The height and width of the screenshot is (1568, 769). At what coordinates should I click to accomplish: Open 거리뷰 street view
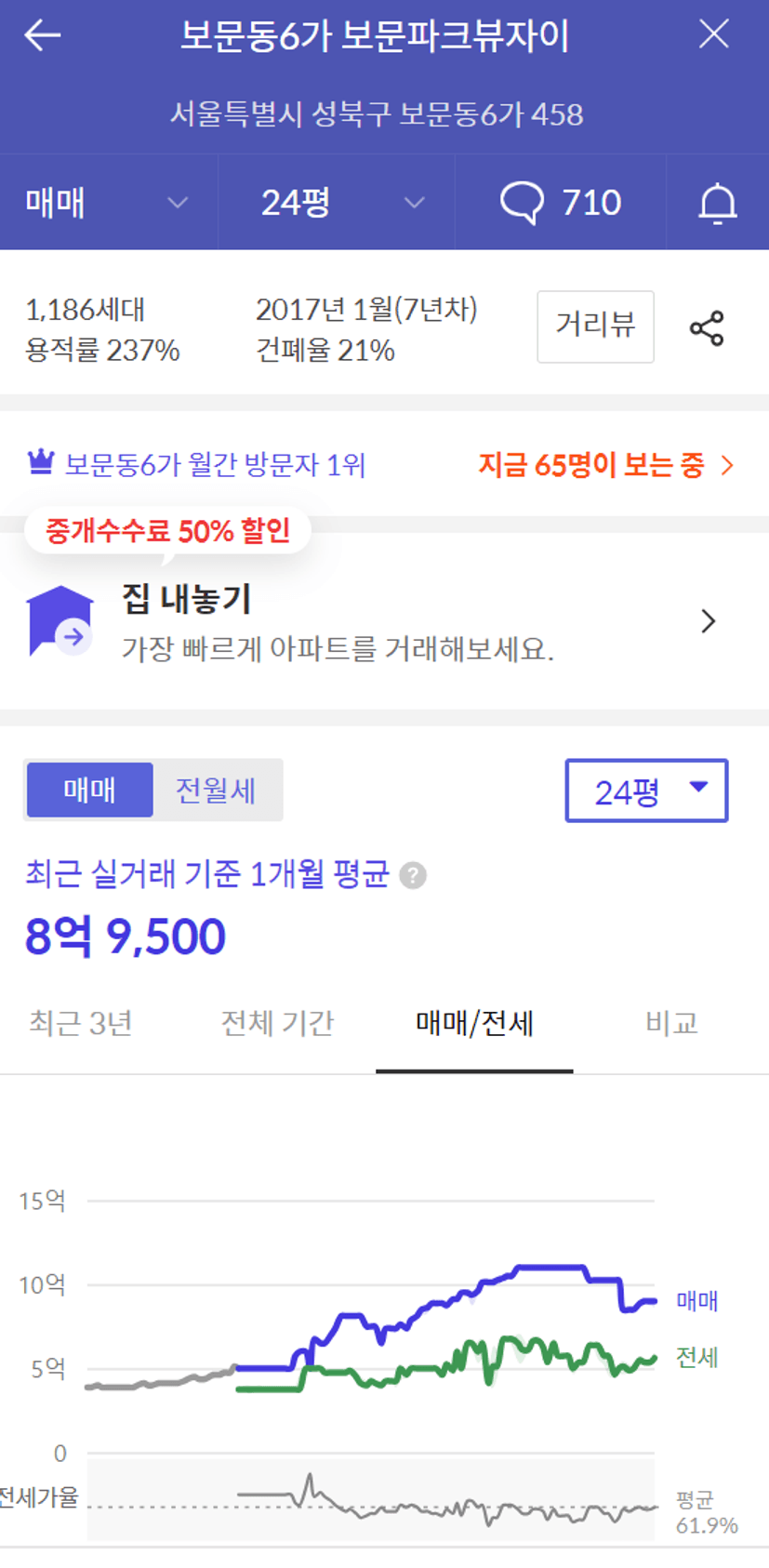click(595, 326)
